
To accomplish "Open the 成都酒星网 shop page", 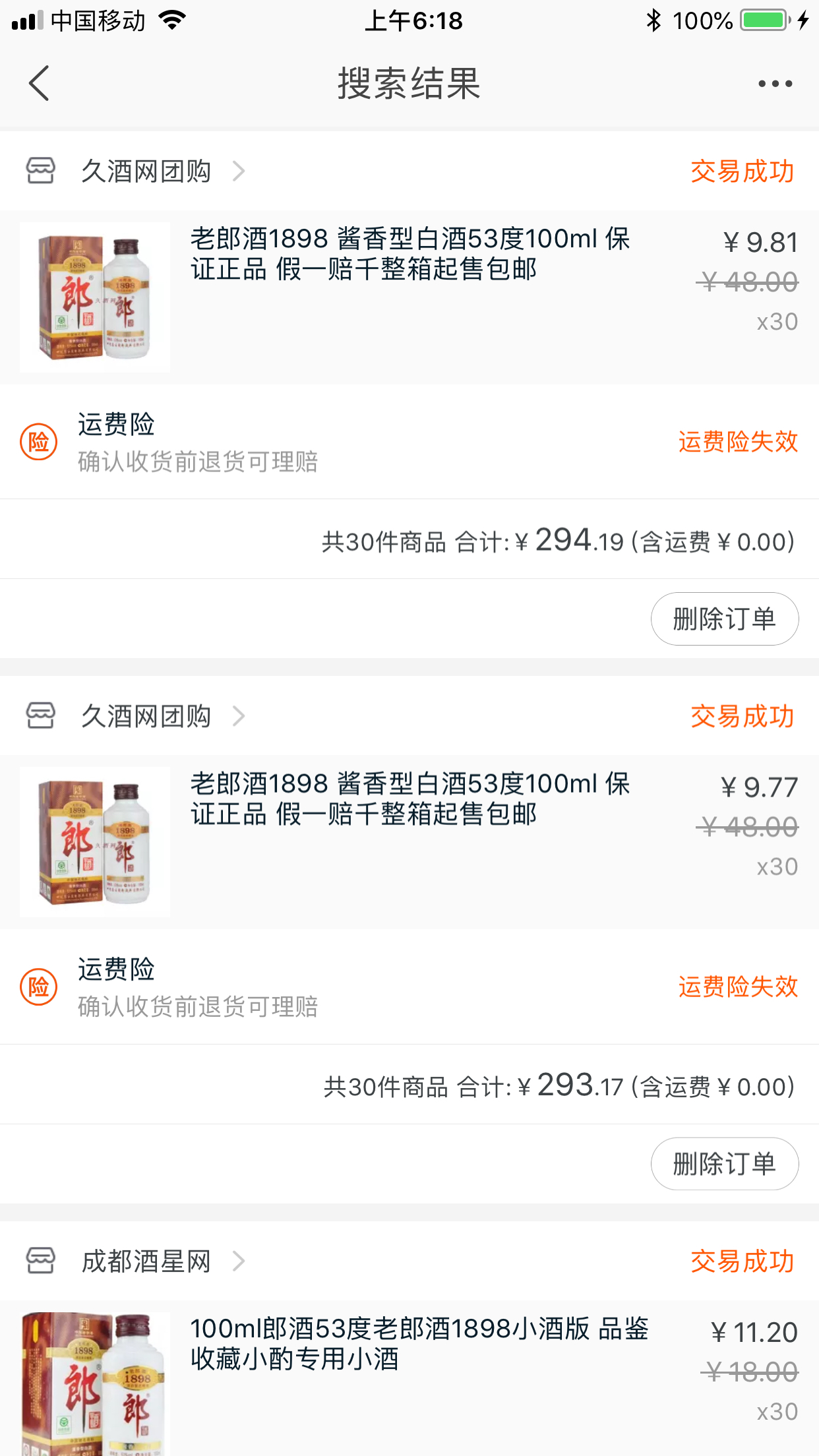I will coord(136,1261).
